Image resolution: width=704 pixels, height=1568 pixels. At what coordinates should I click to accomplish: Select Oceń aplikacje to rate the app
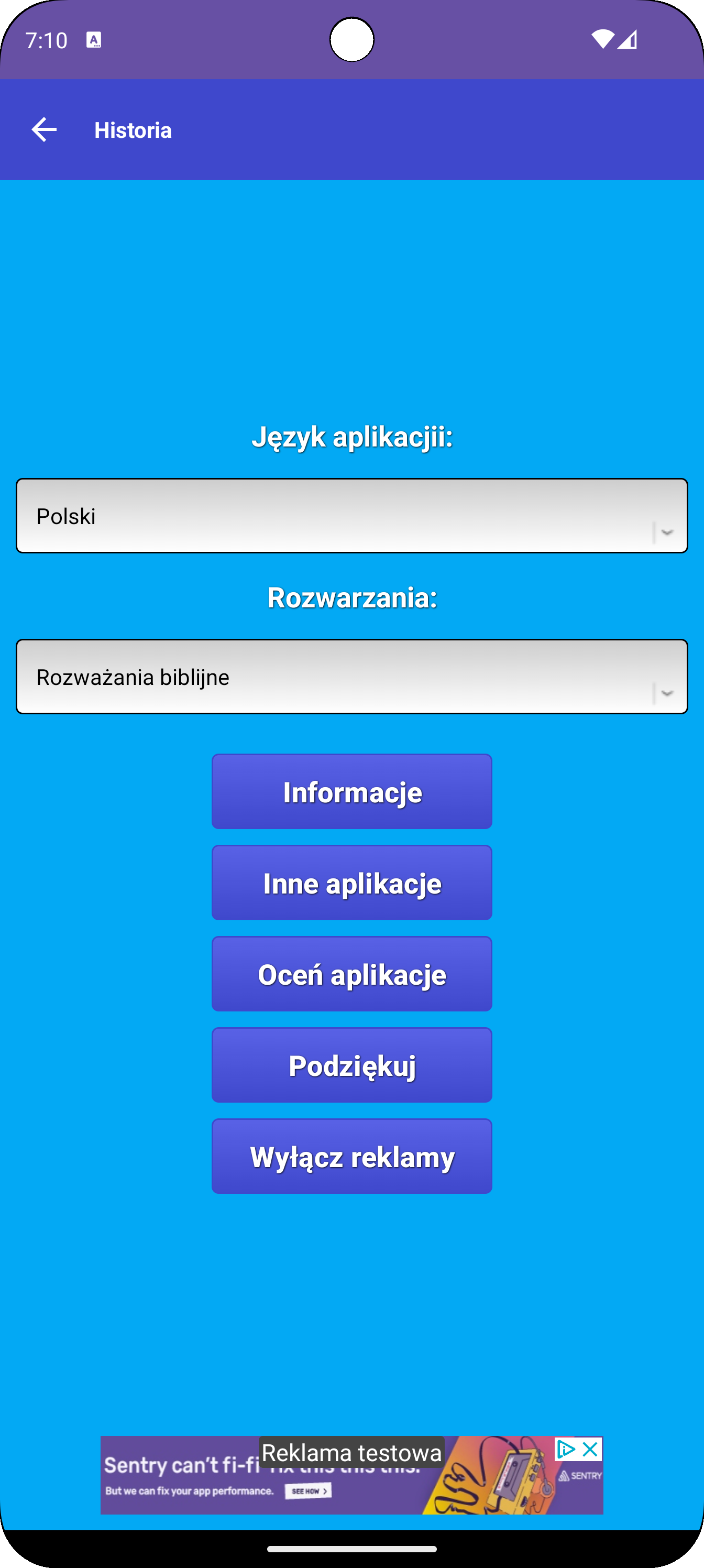(351, 974)
